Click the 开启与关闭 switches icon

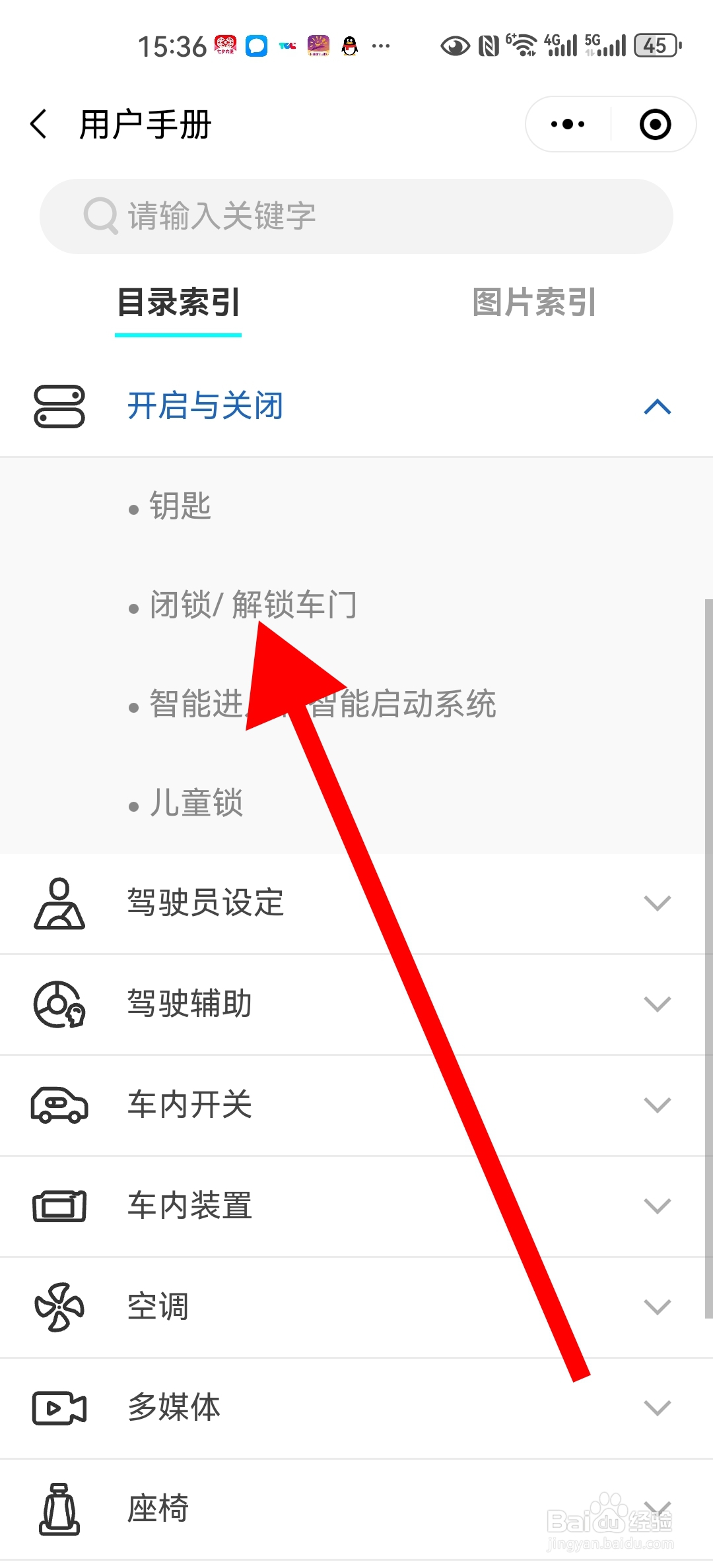tap(58, 407)
